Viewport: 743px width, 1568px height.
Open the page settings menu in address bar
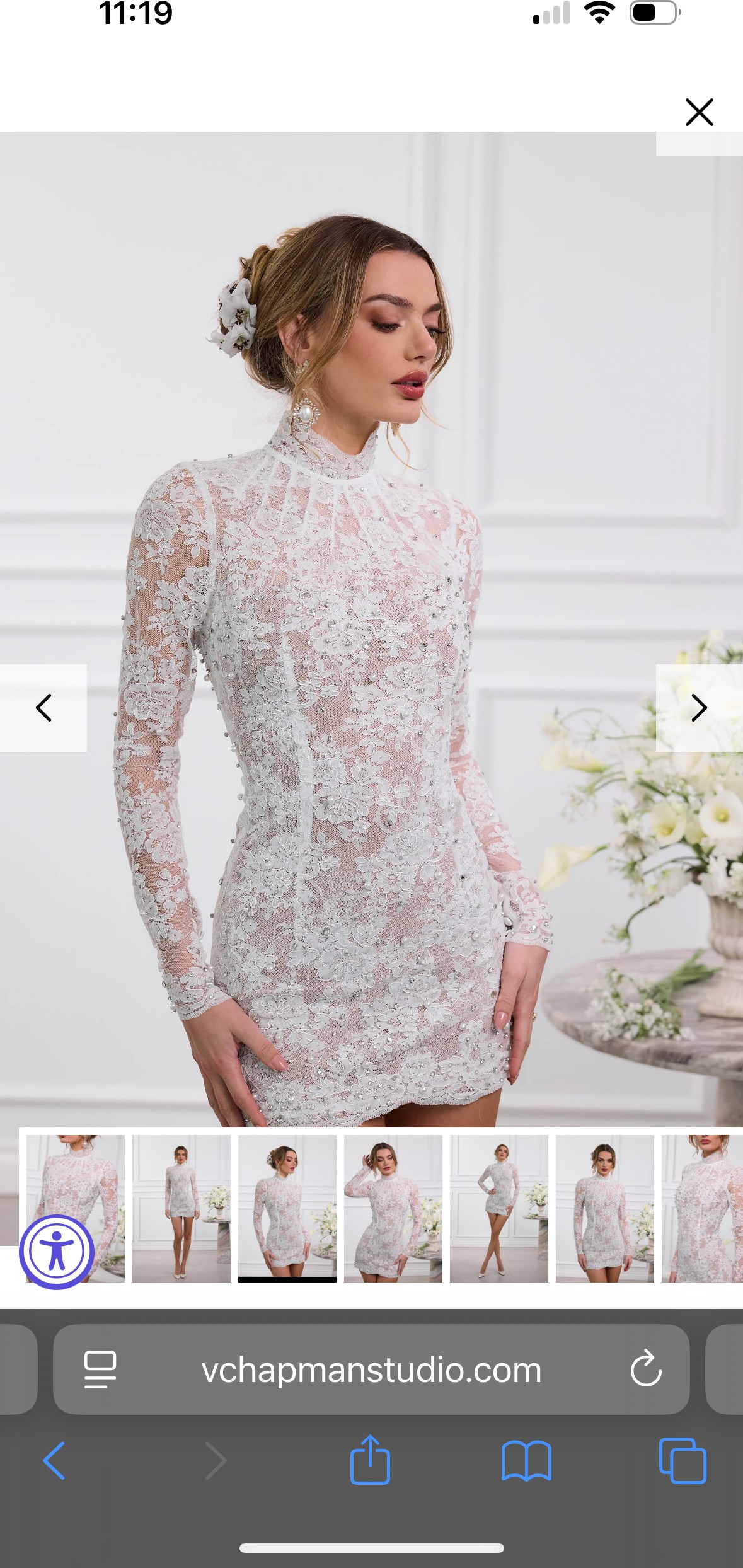coord(100,1370)
